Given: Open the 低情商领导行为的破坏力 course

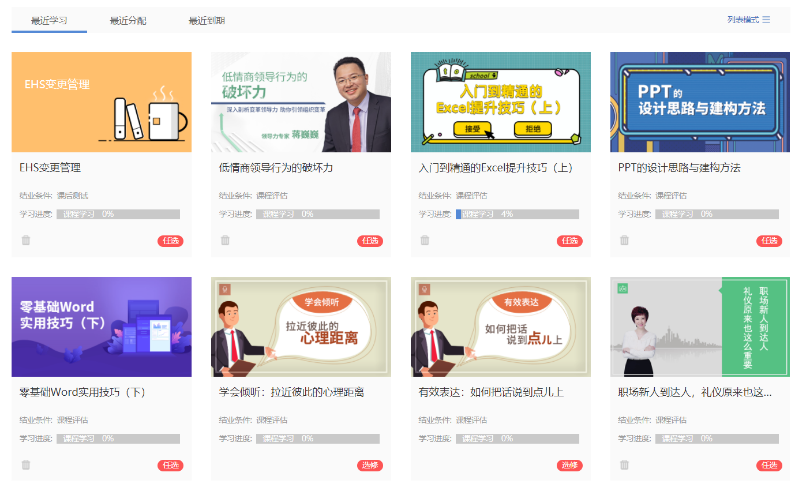Looking at the screenshot, I should (300, 102).
